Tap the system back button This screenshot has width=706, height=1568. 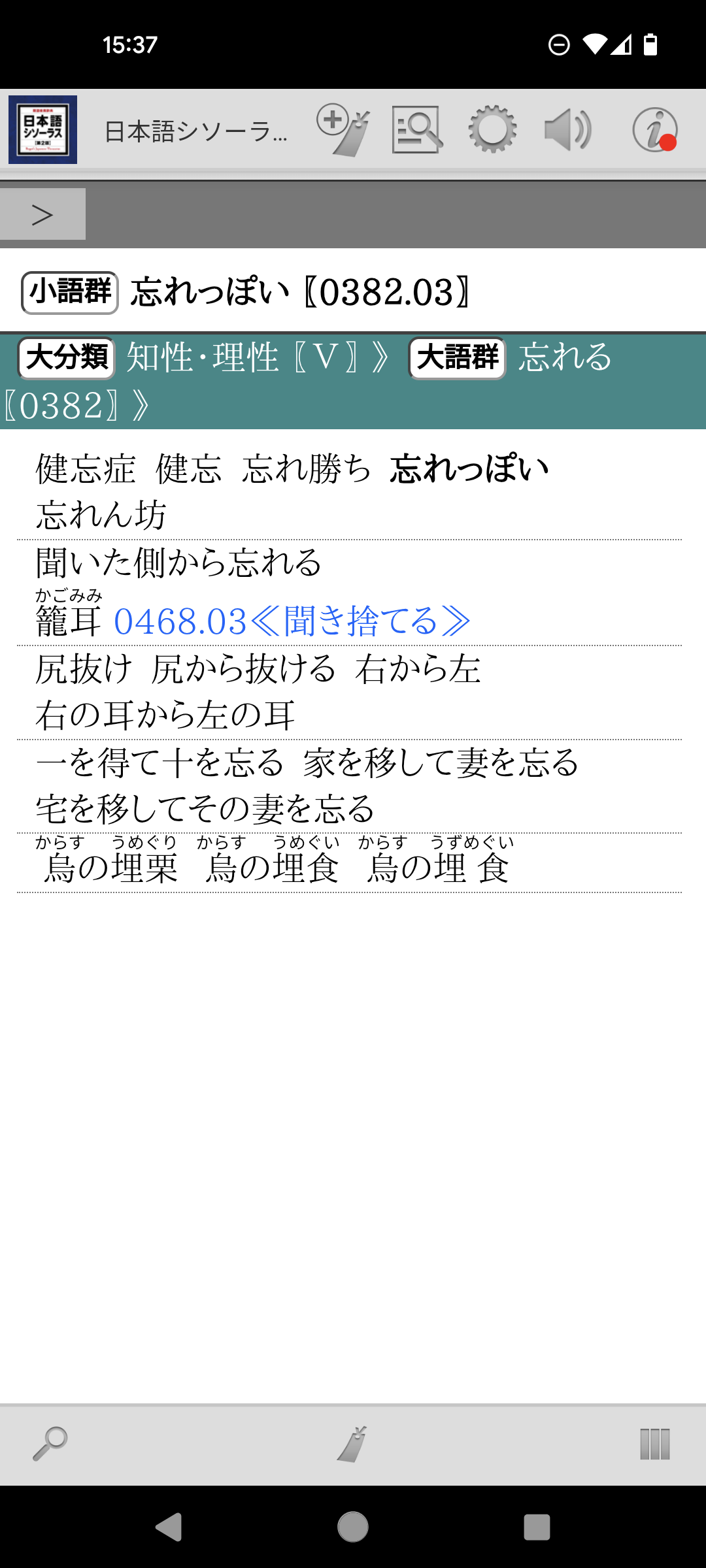click(169, 1527)
